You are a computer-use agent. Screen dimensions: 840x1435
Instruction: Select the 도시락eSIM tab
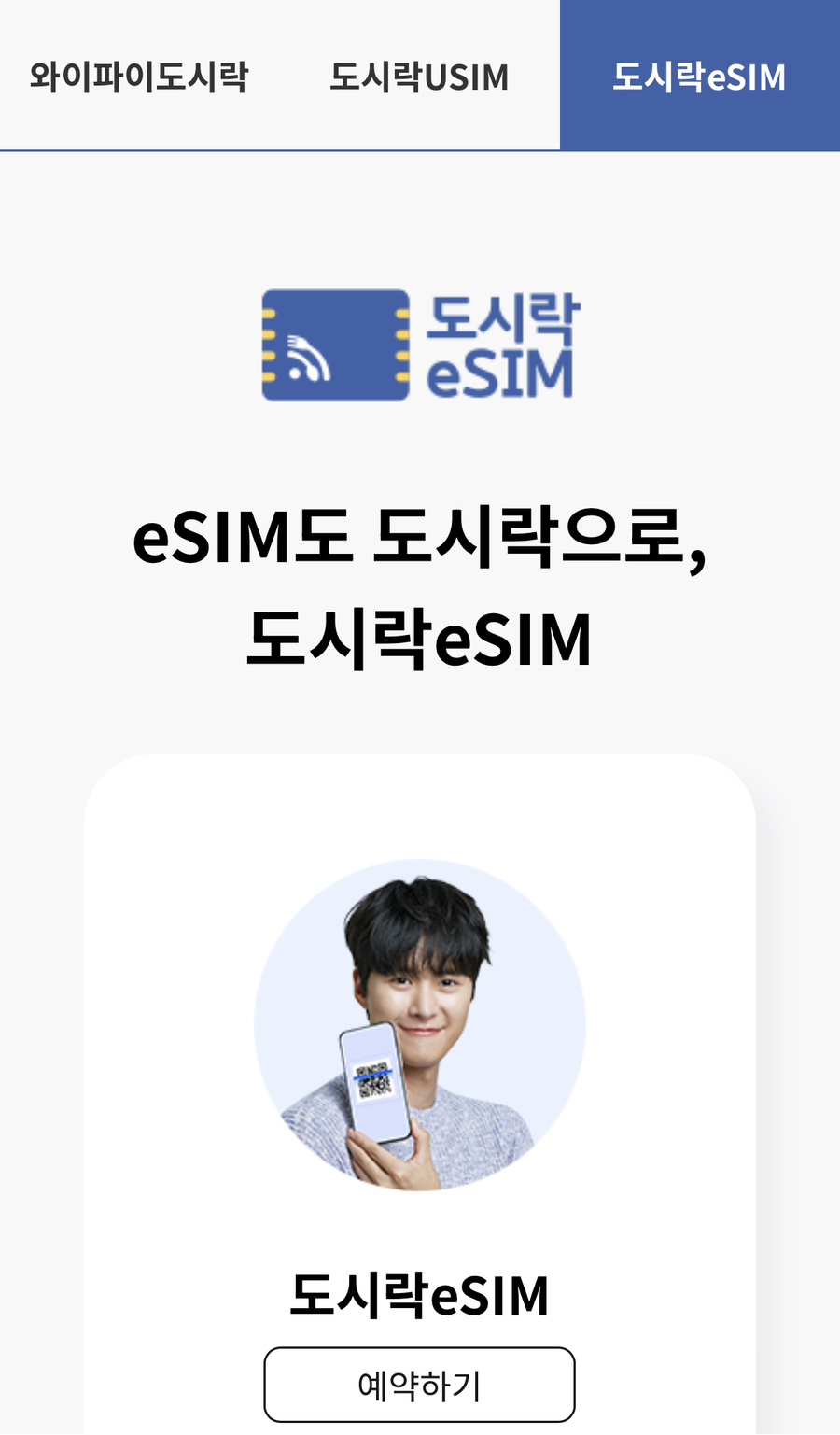699,76
